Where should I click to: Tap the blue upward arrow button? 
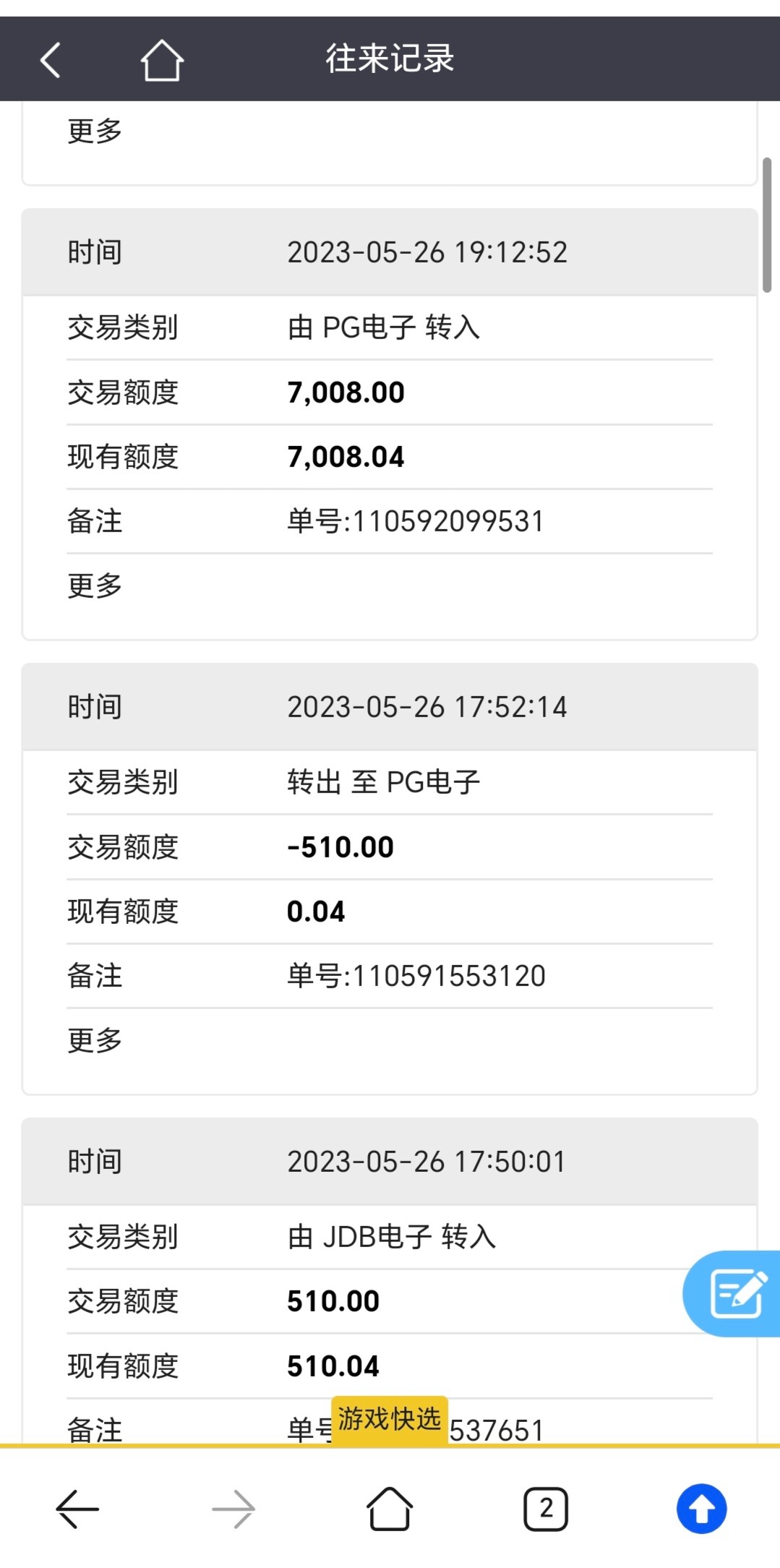click(x=701, y=1509)
